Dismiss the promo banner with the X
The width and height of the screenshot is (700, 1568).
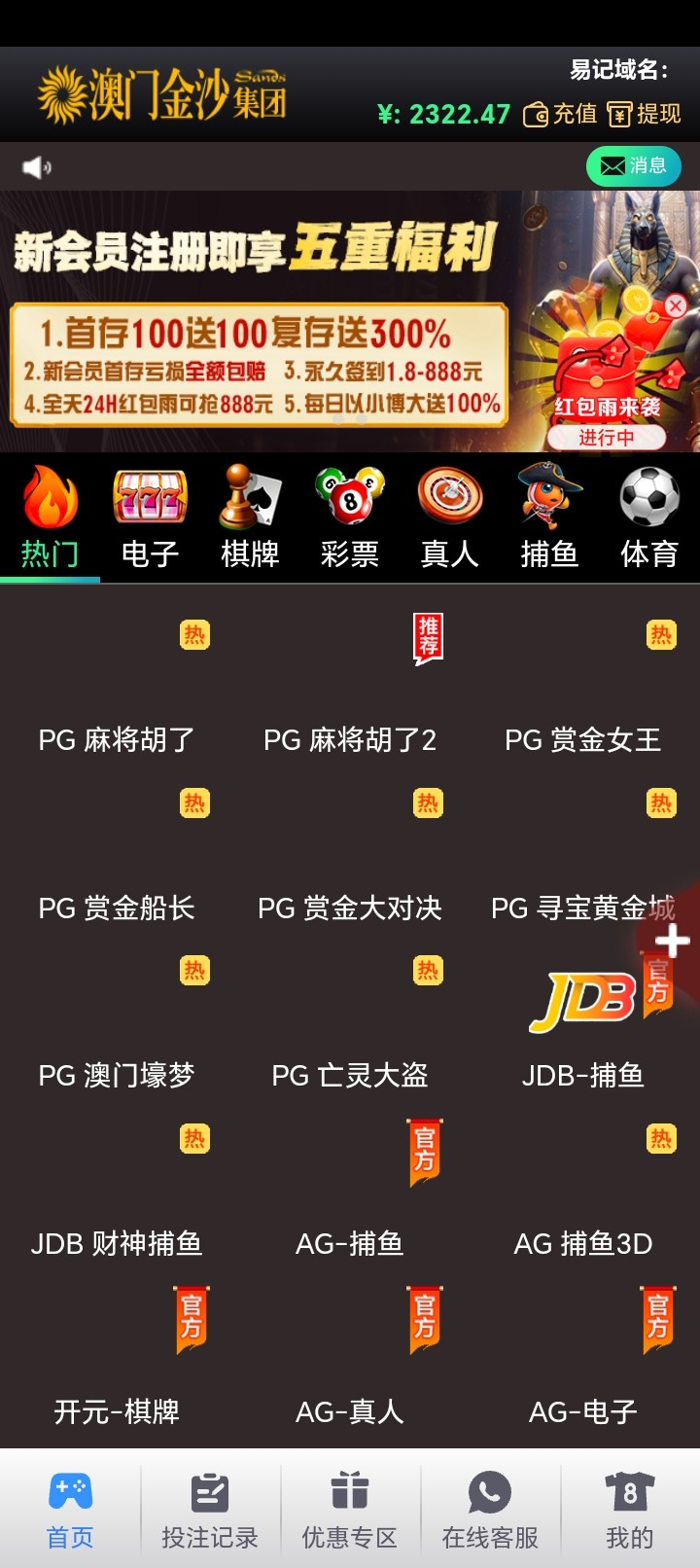point(675,306)
